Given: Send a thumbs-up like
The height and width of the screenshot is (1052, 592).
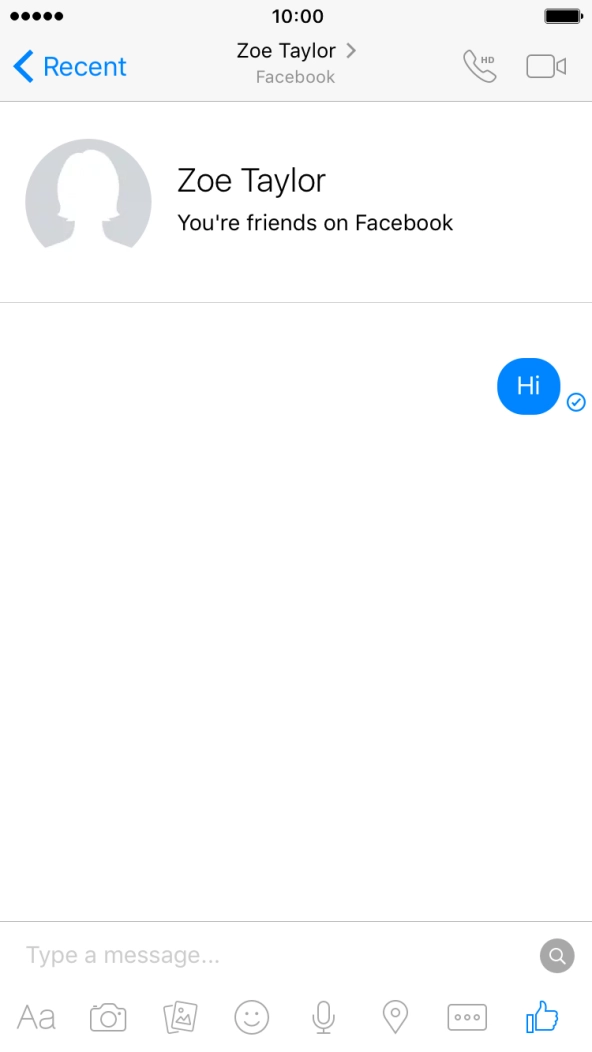Looking at the screenshot, I should [542, 1017].
